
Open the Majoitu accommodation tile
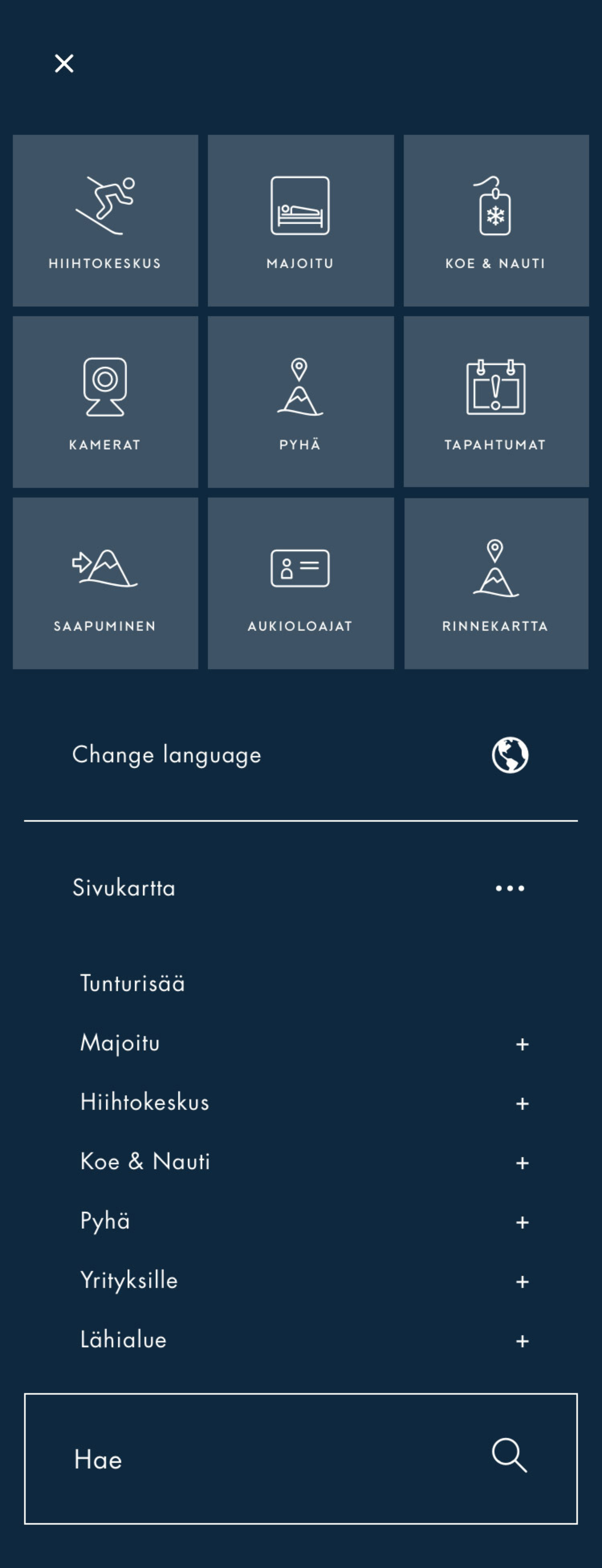(x=301, y=220)
